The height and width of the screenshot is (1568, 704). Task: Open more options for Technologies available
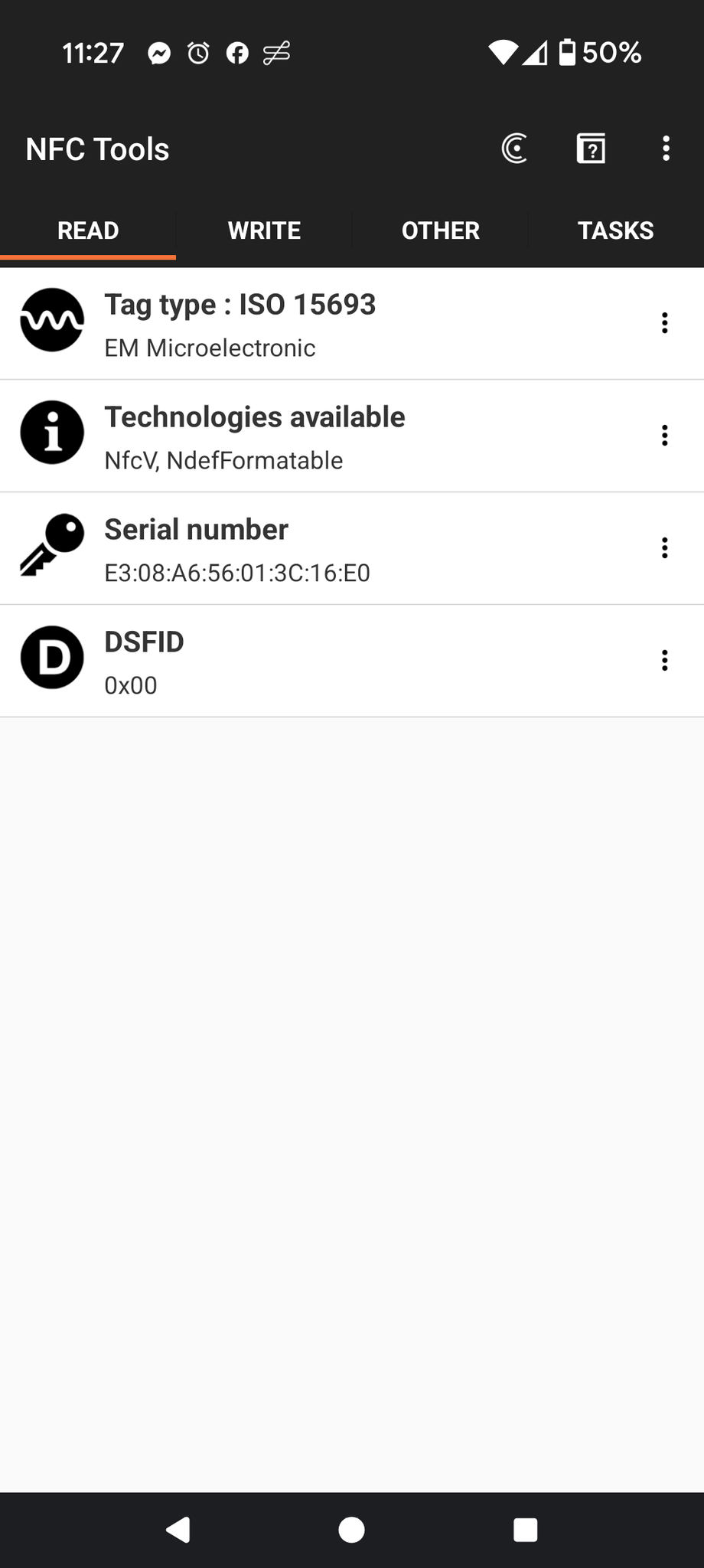pos(665,436)
